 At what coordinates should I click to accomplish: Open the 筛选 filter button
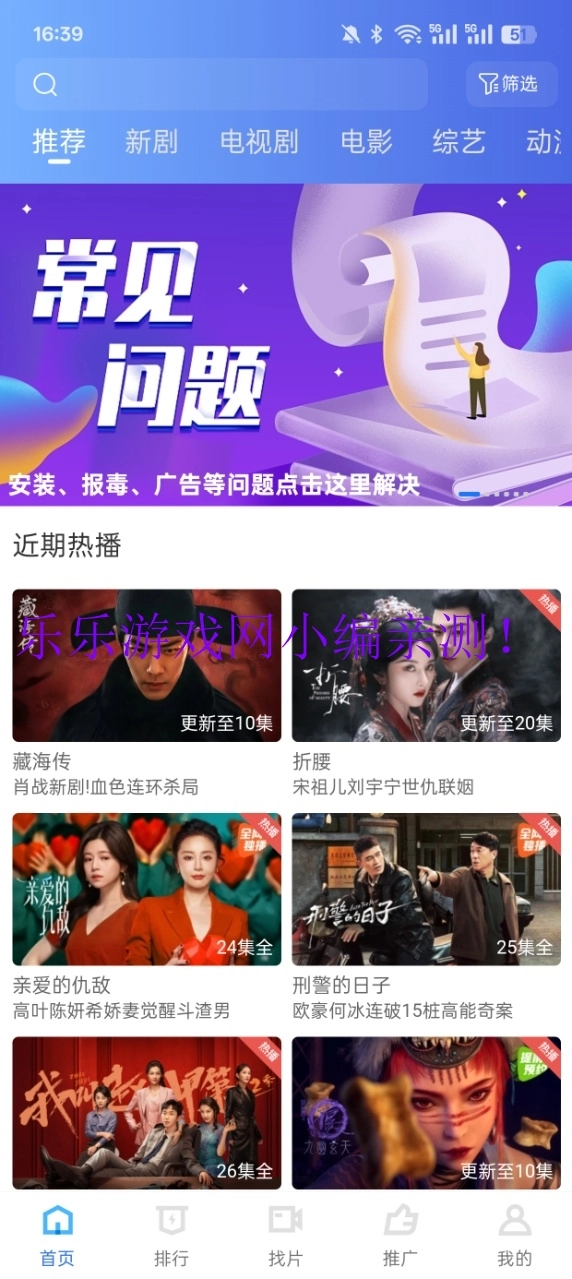pos(511,84)
